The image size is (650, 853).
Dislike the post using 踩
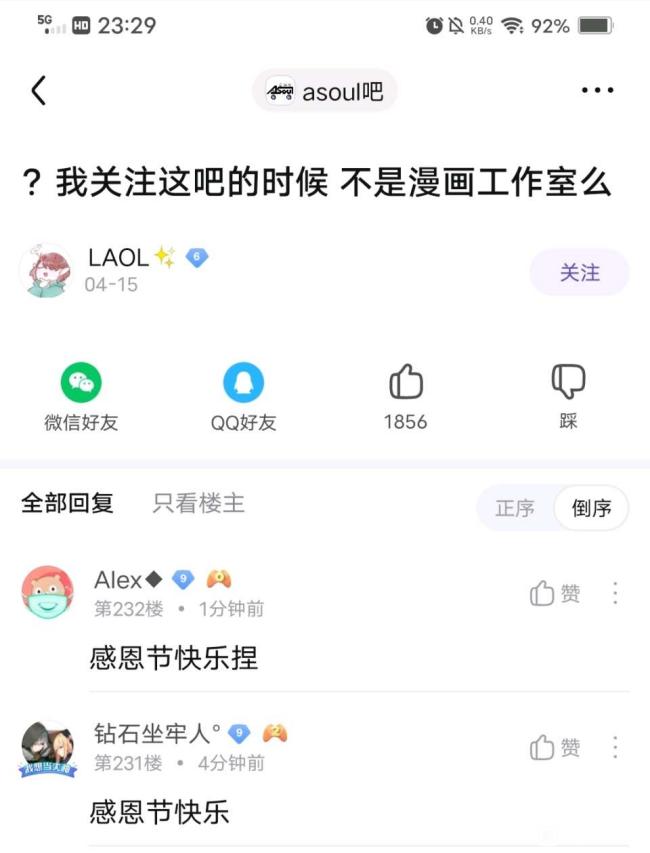pos(568,397)
